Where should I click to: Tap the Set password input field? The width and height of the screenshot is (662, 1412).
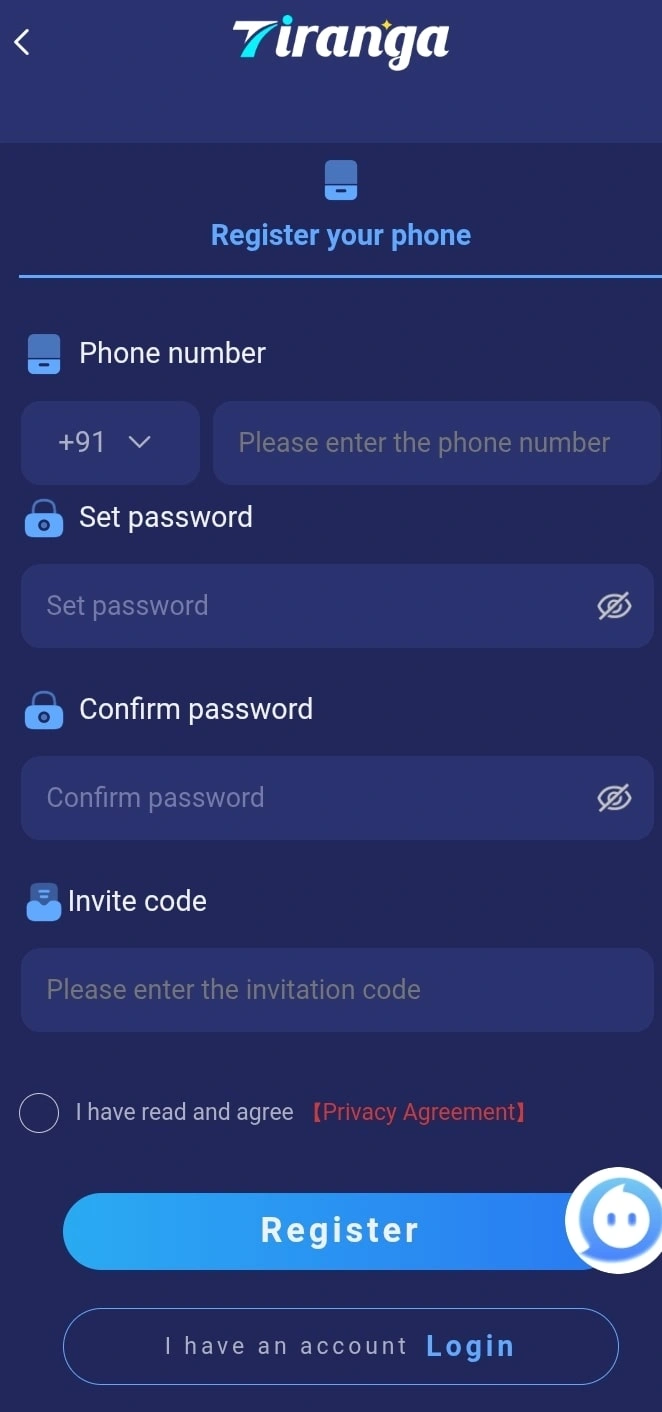click(x=337, y=605)
